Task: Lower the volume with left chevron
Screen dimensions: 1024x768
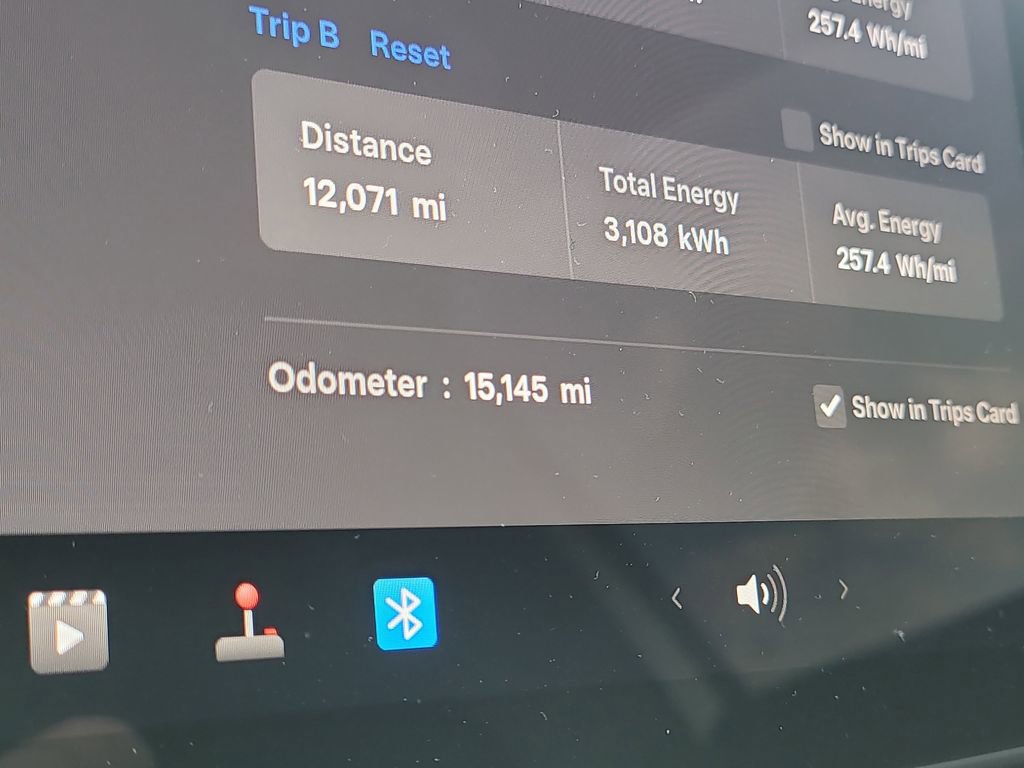Action: [677, 598]
